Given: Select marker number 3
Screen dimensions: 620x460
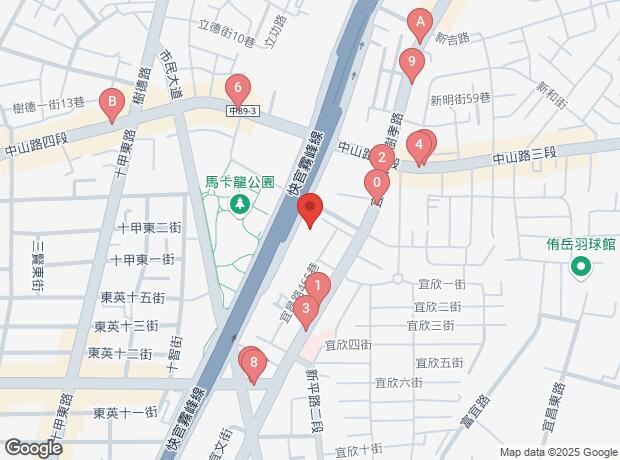Looking at the screenshot, I should [306, 308].
